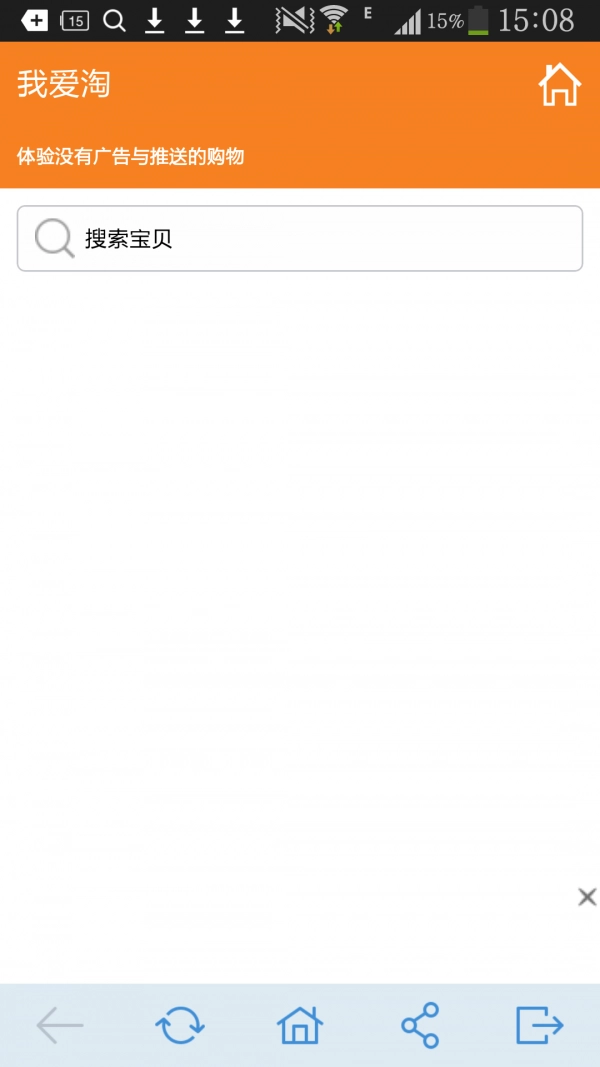Image resolution: width=600 pixels, height=1067 pixels.
Task: Open the 搜索宝贝 search box
Action: pyautogui.click(x=300, y=238)
